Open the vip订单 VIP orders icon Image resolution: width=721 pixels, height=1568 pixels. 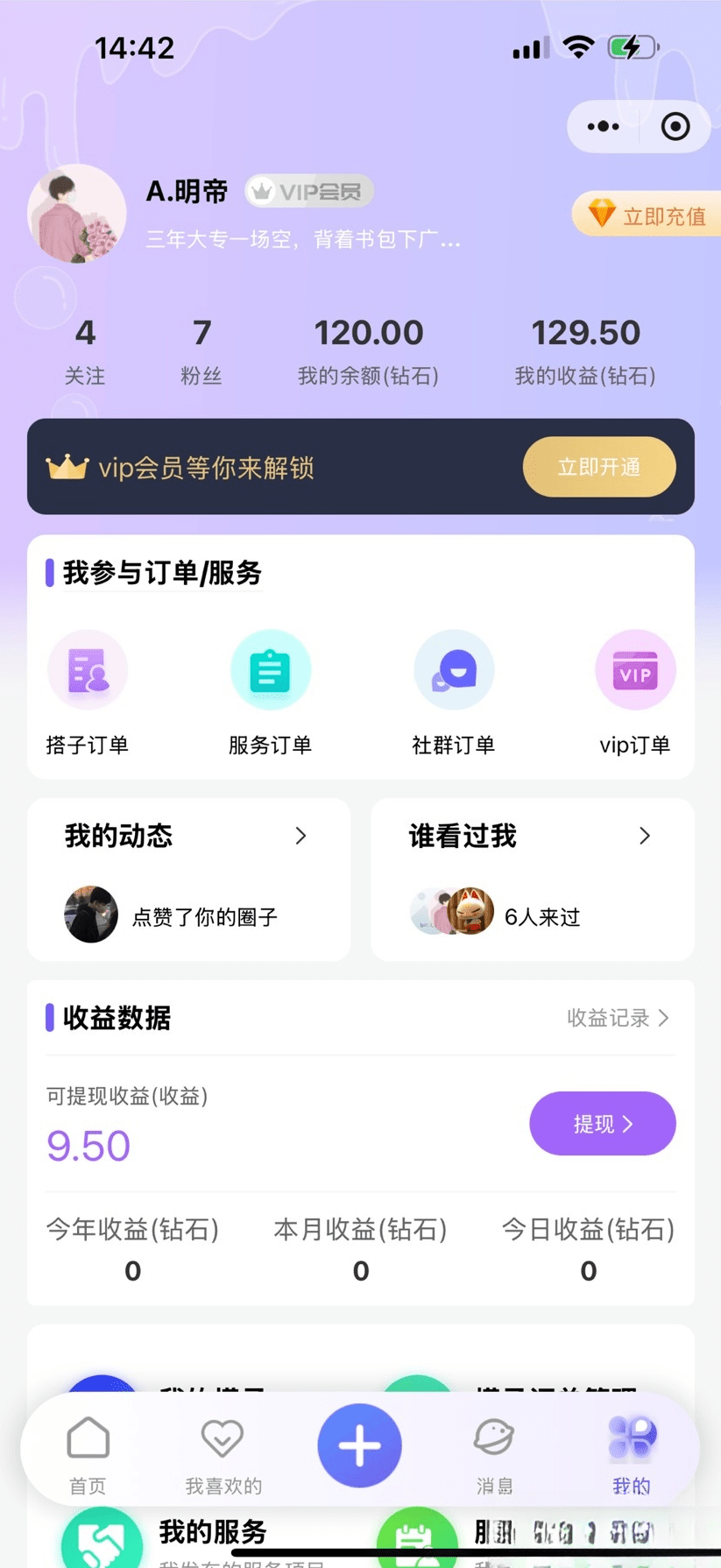click(x=635, y=670)
